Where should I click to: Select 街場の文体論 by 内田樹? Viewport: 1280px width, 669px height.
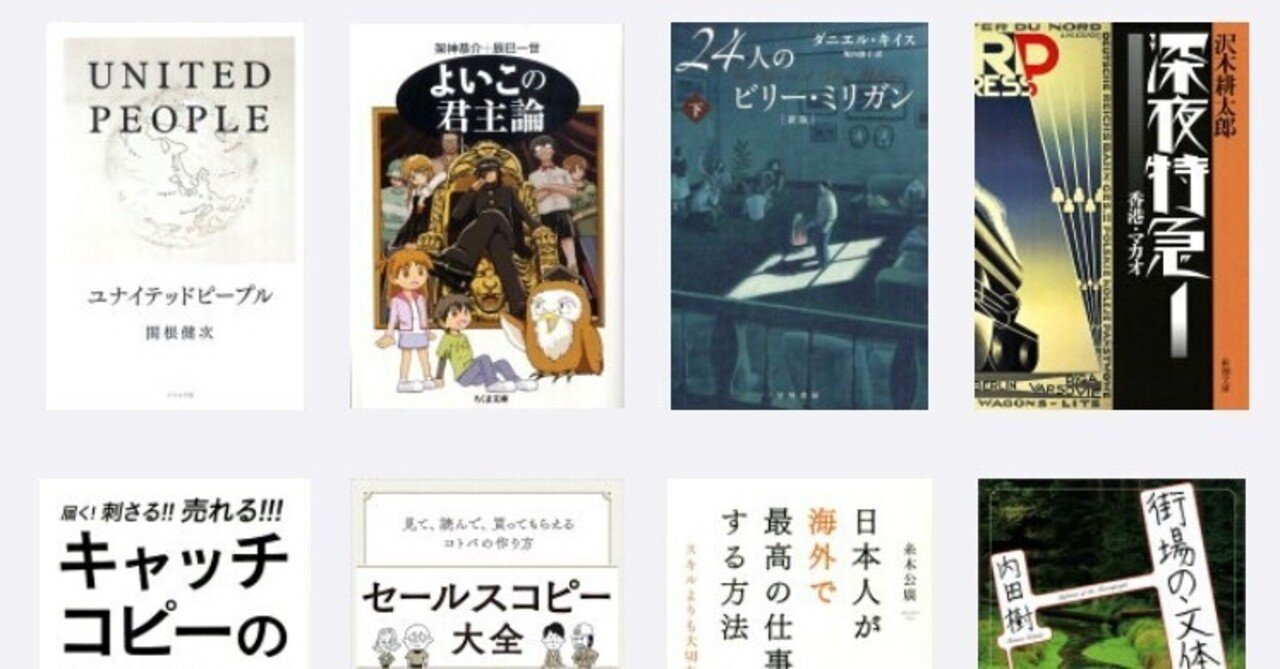(x=1111, y=575)
